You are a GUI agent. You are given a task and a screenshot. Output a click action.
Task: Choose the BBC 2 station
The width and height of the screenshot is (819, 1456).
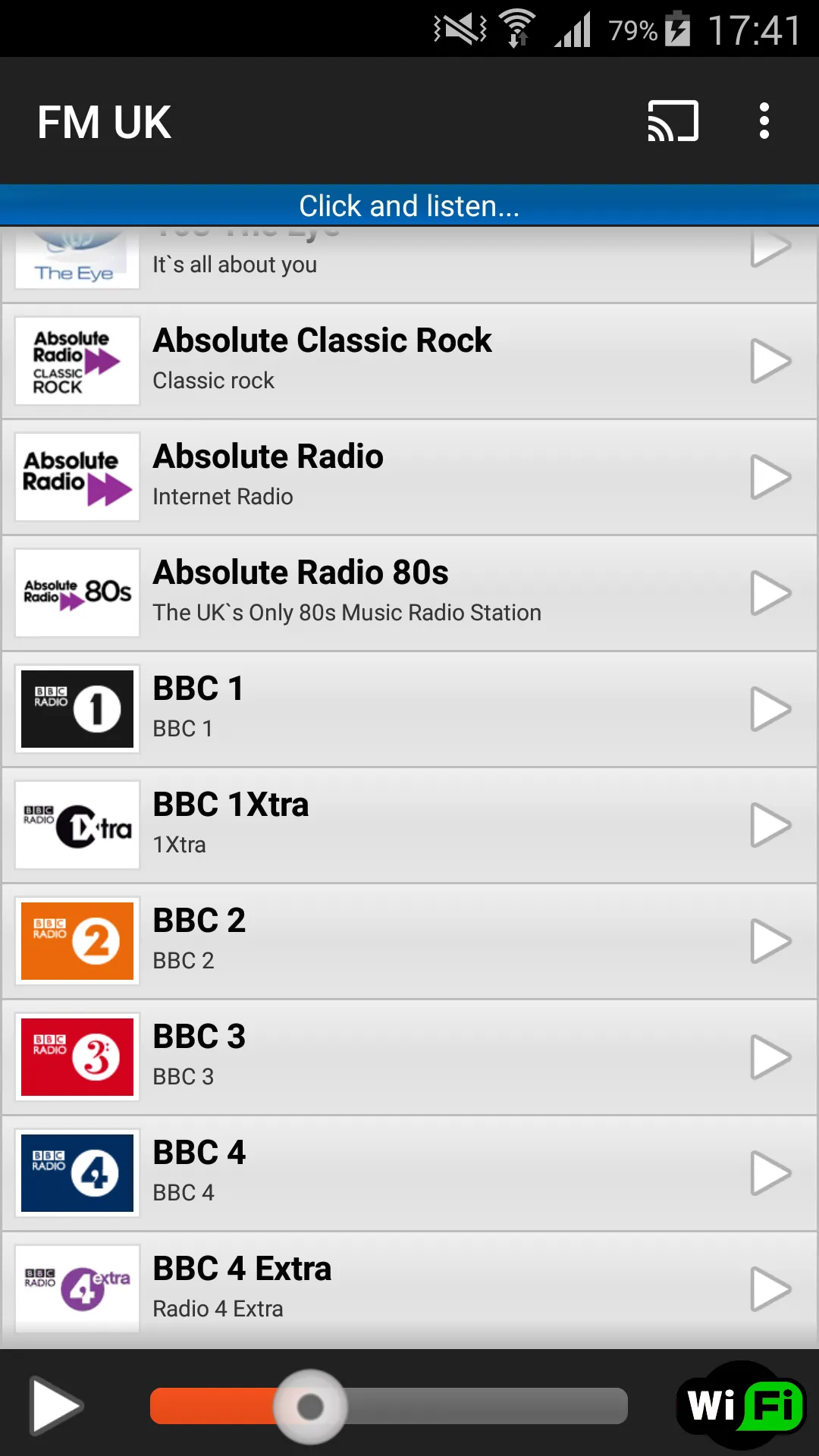tap(409, 941)
